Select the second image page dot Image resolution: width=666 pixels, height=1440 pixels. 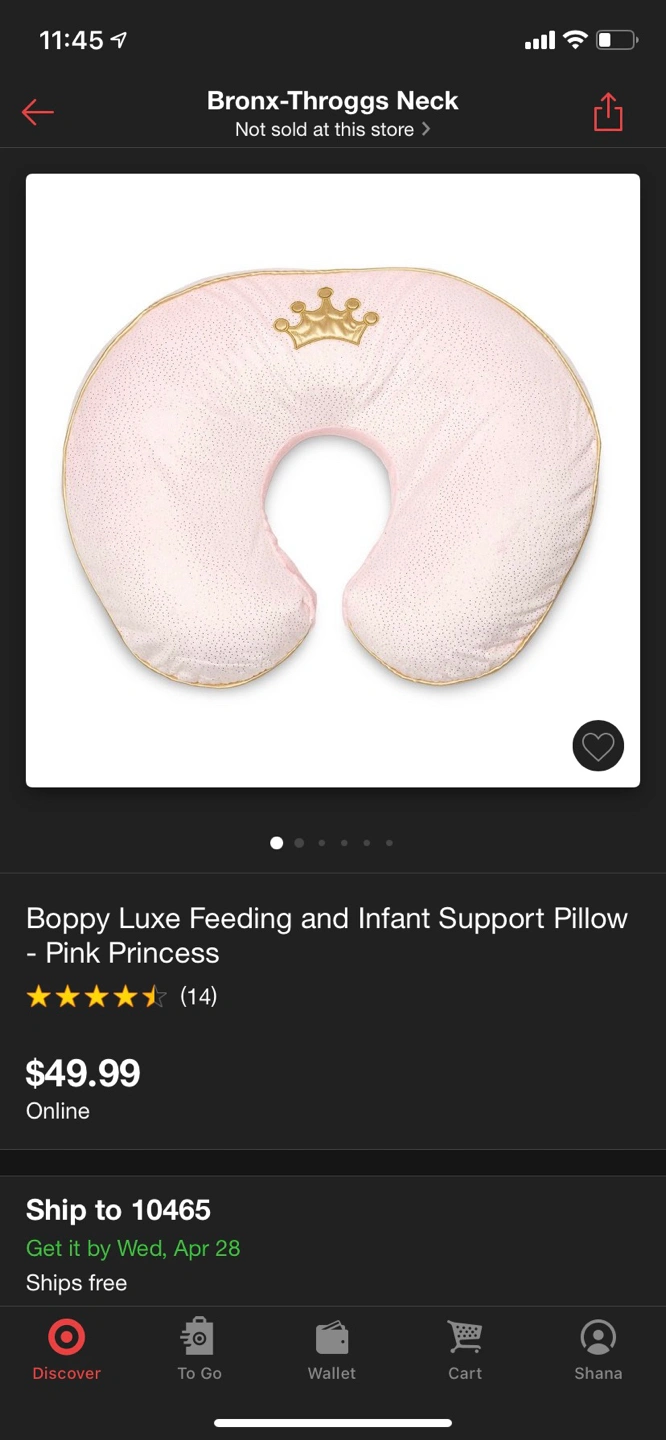(299, 843)
